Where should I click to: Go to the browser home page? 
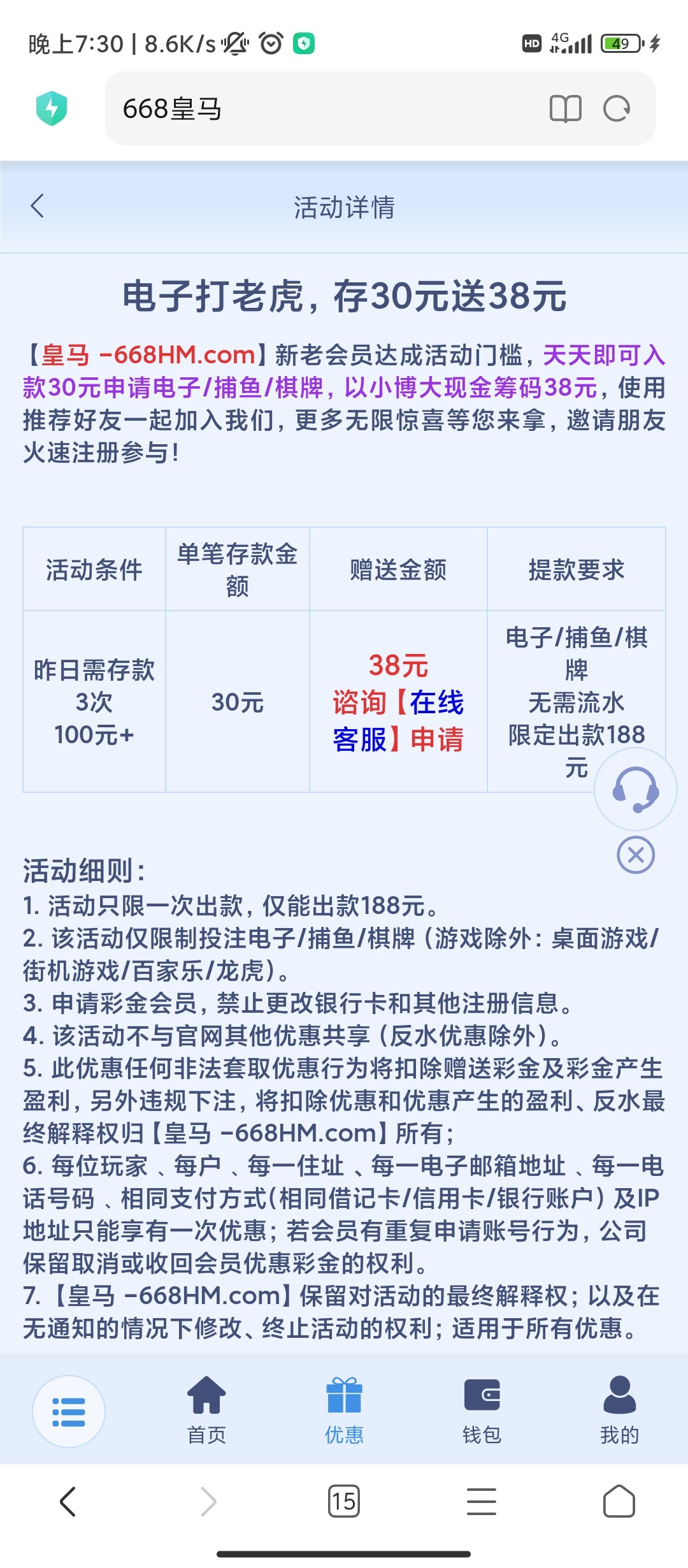tap(619, 1501)
